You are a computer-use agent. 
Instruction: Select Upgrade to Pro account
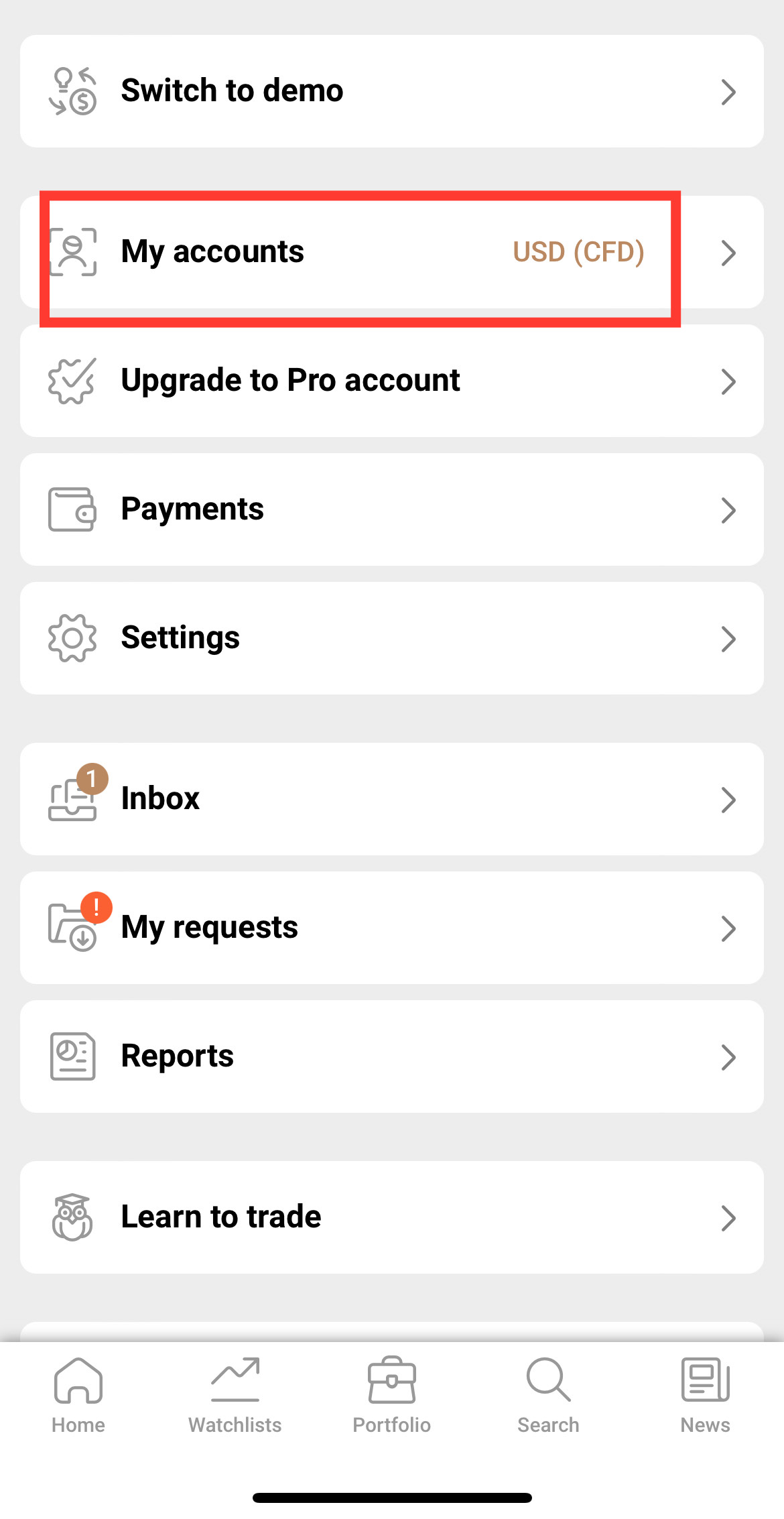[391, 381]
